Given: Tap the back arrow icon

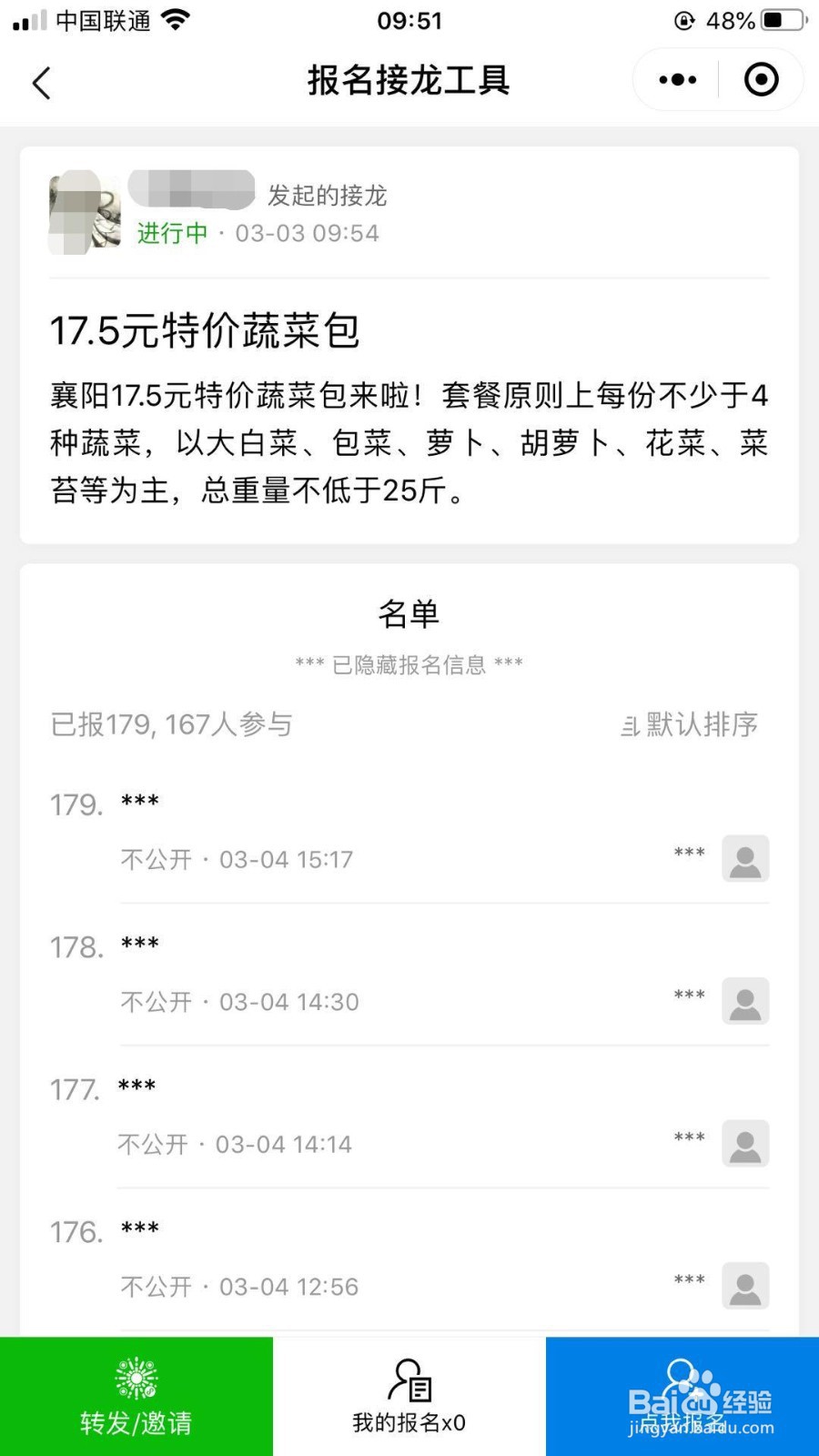Looking at the screenshot, I should point(41,82).
